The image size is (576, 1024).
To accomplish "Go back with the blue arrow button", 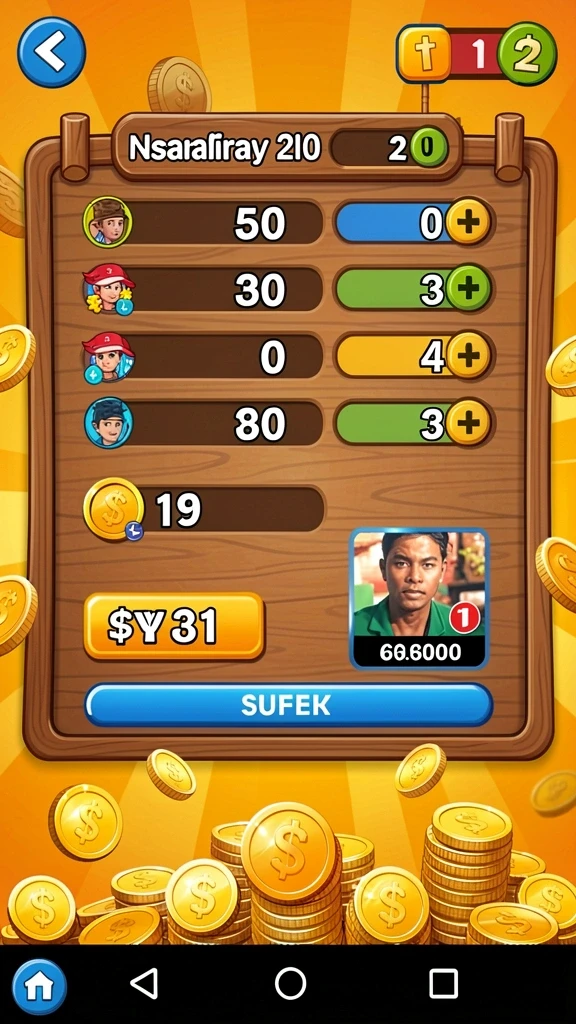I will tap(52, 52).
